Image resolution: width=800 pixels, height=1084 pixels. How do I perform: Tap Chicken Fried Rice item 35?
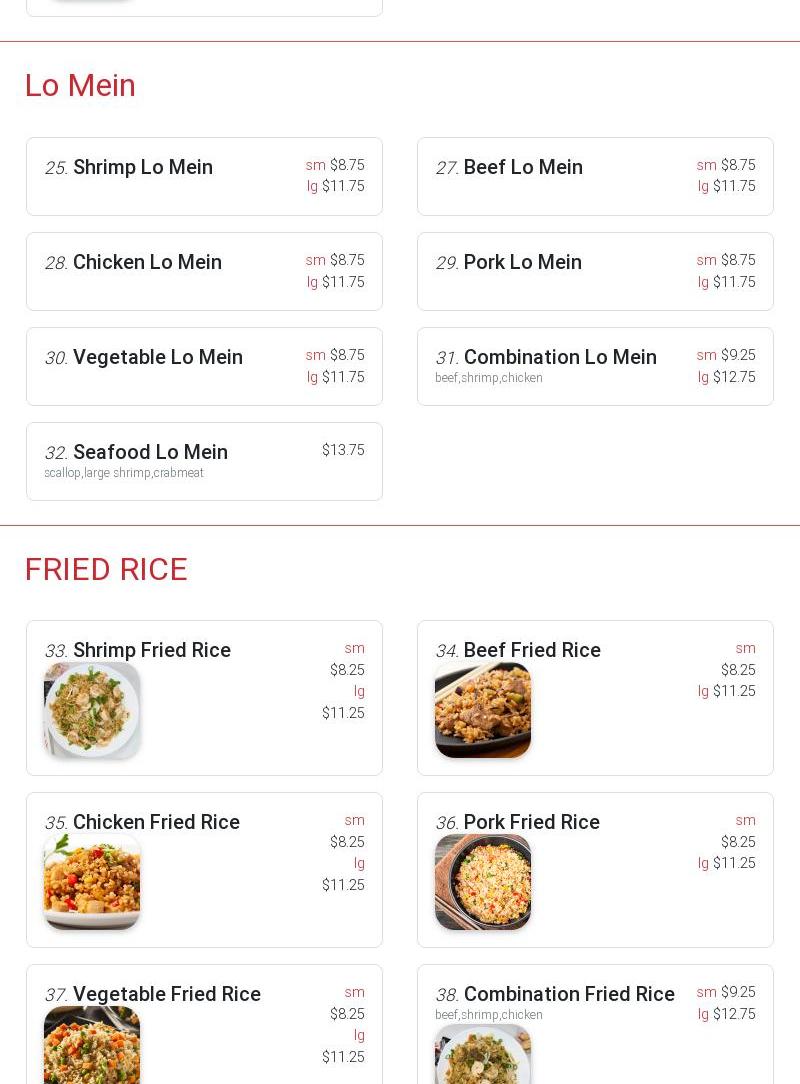click(x=156, y=822)
